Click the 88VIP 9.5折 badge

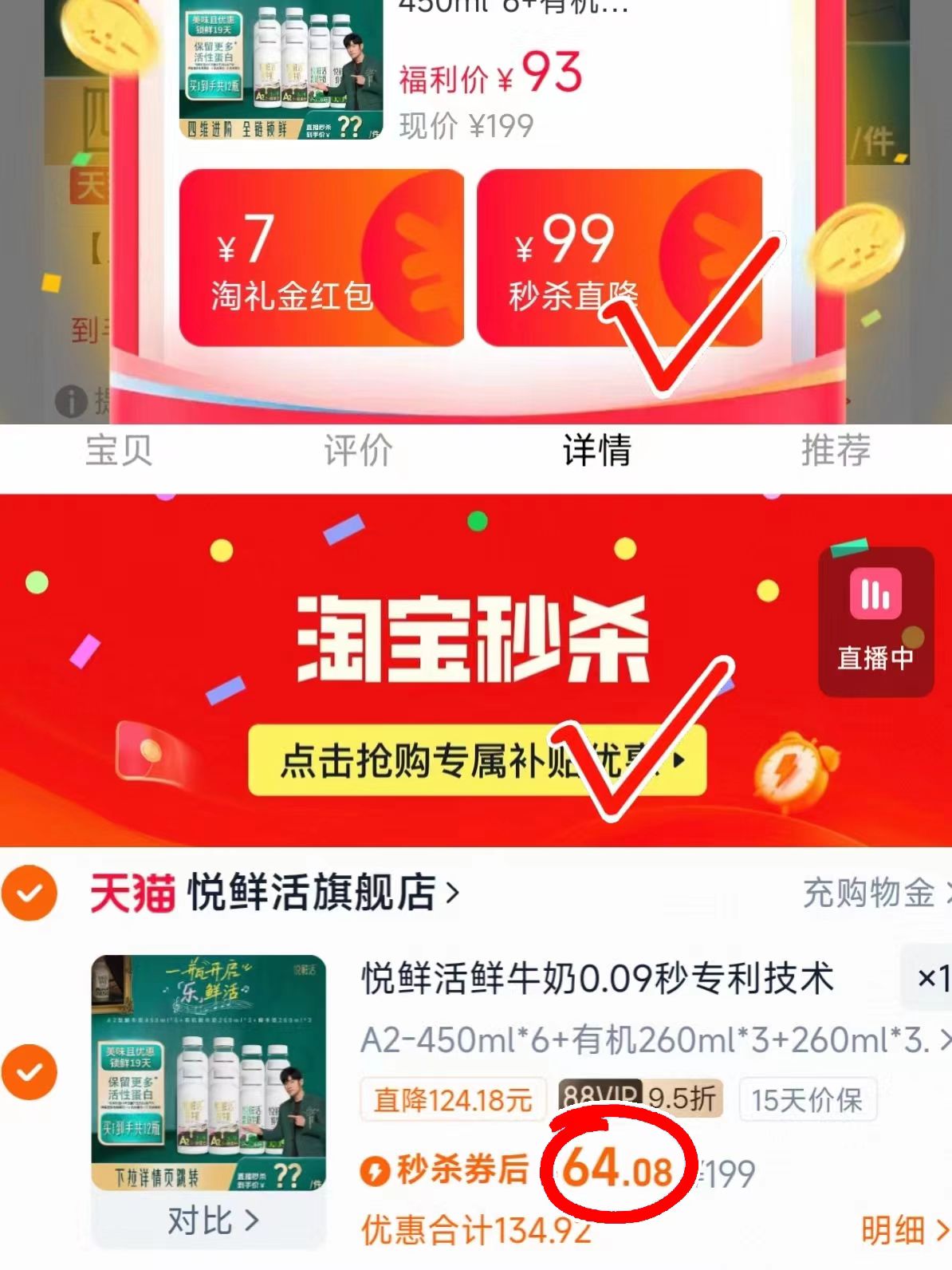coord(638,1099)
